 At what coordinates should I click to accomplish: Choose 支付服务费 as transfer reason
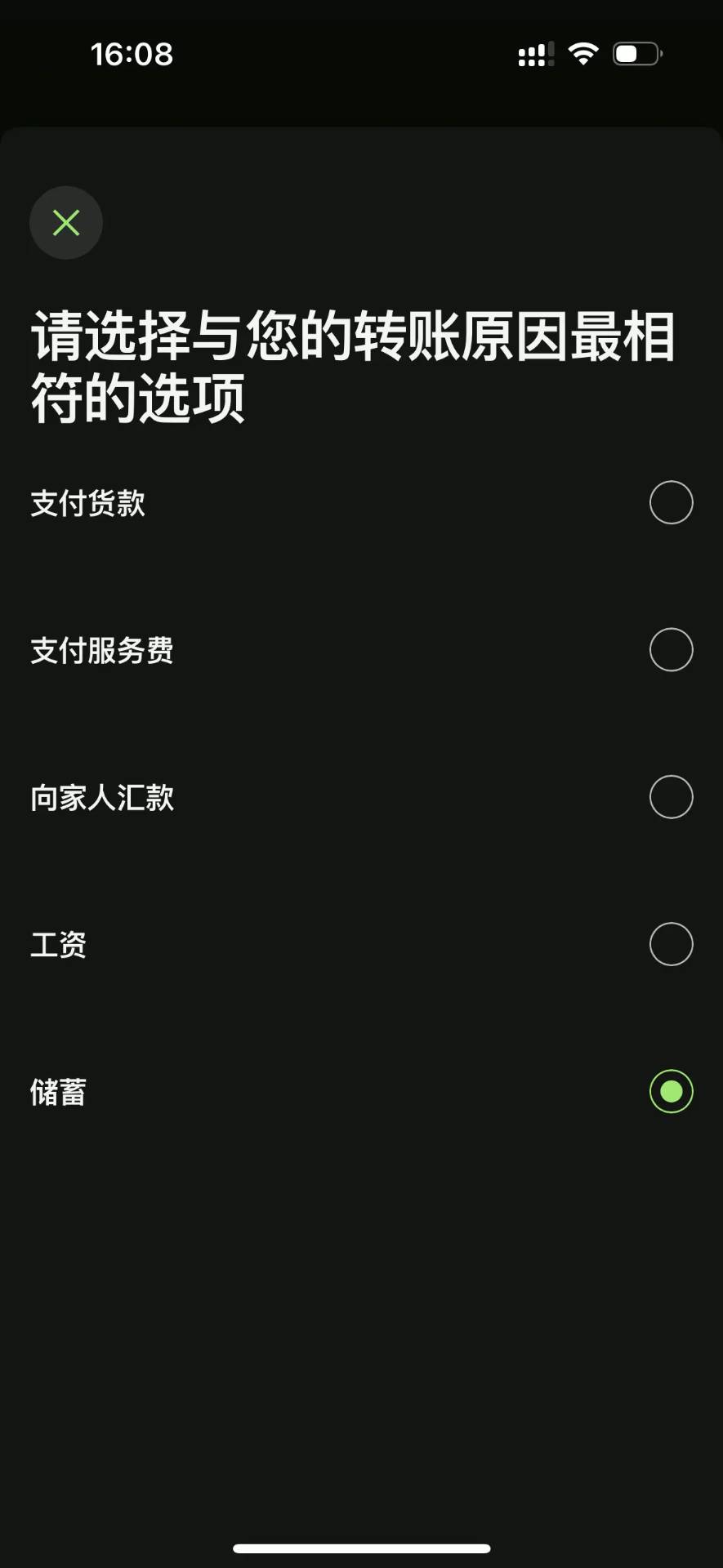pyautogui.click(x=671, y=650)
